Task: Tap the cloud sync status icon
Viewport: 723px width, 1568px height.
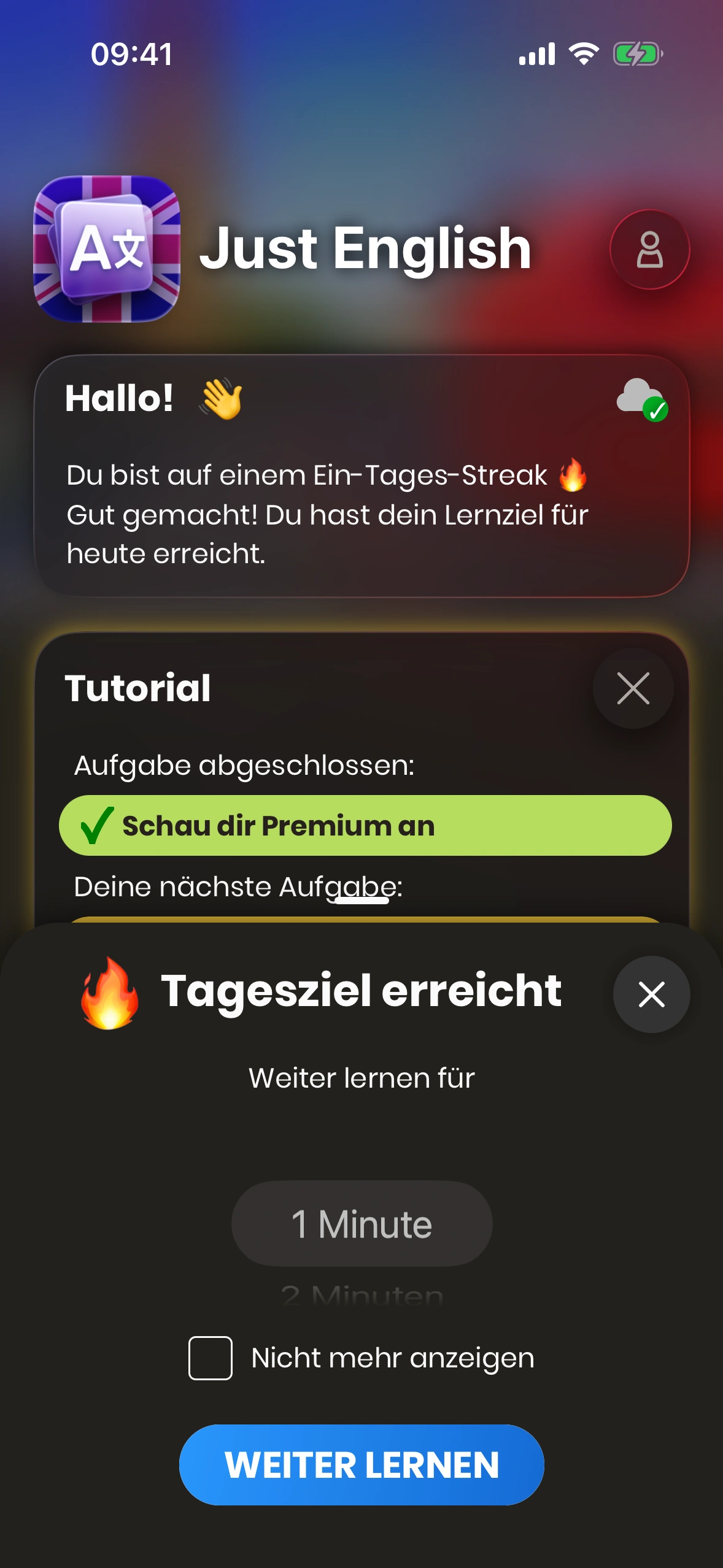Action: (641, 399)
